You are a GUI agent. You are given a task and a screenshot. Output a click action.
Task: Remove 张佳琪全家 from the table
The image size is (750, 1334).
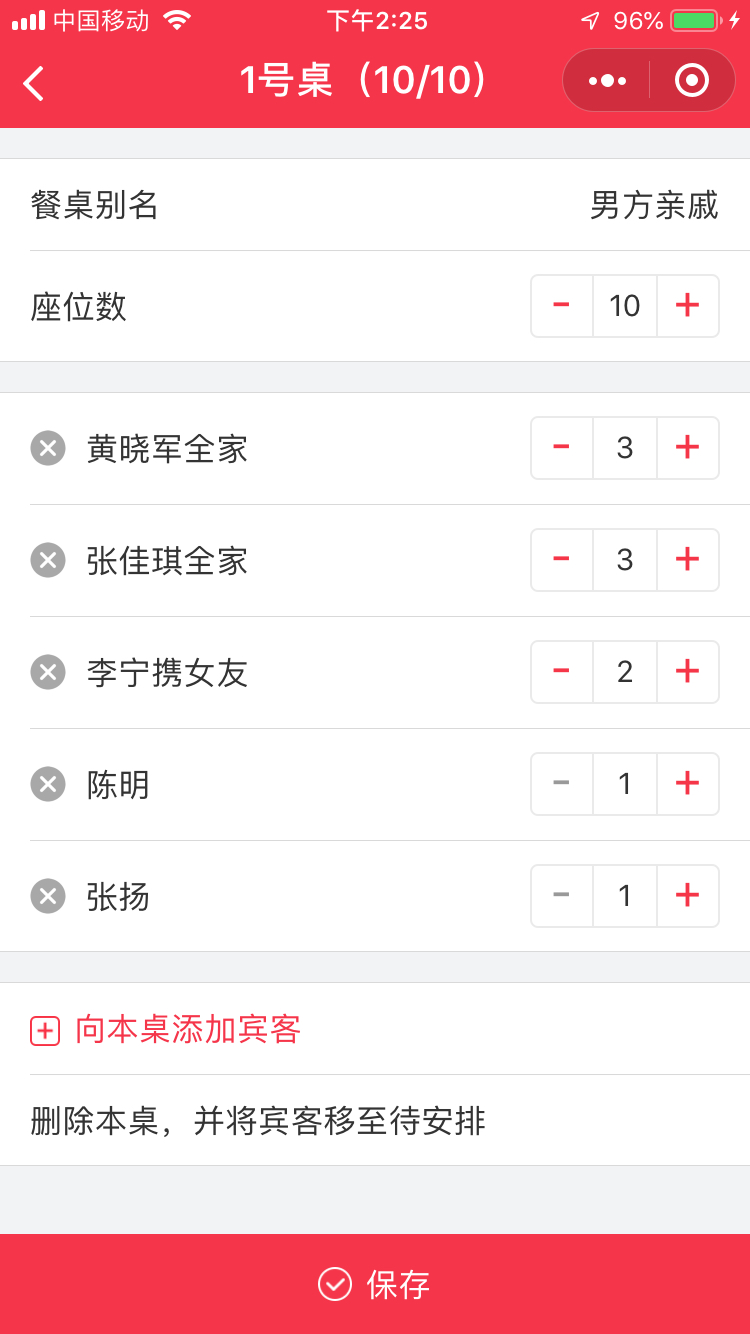48,560
